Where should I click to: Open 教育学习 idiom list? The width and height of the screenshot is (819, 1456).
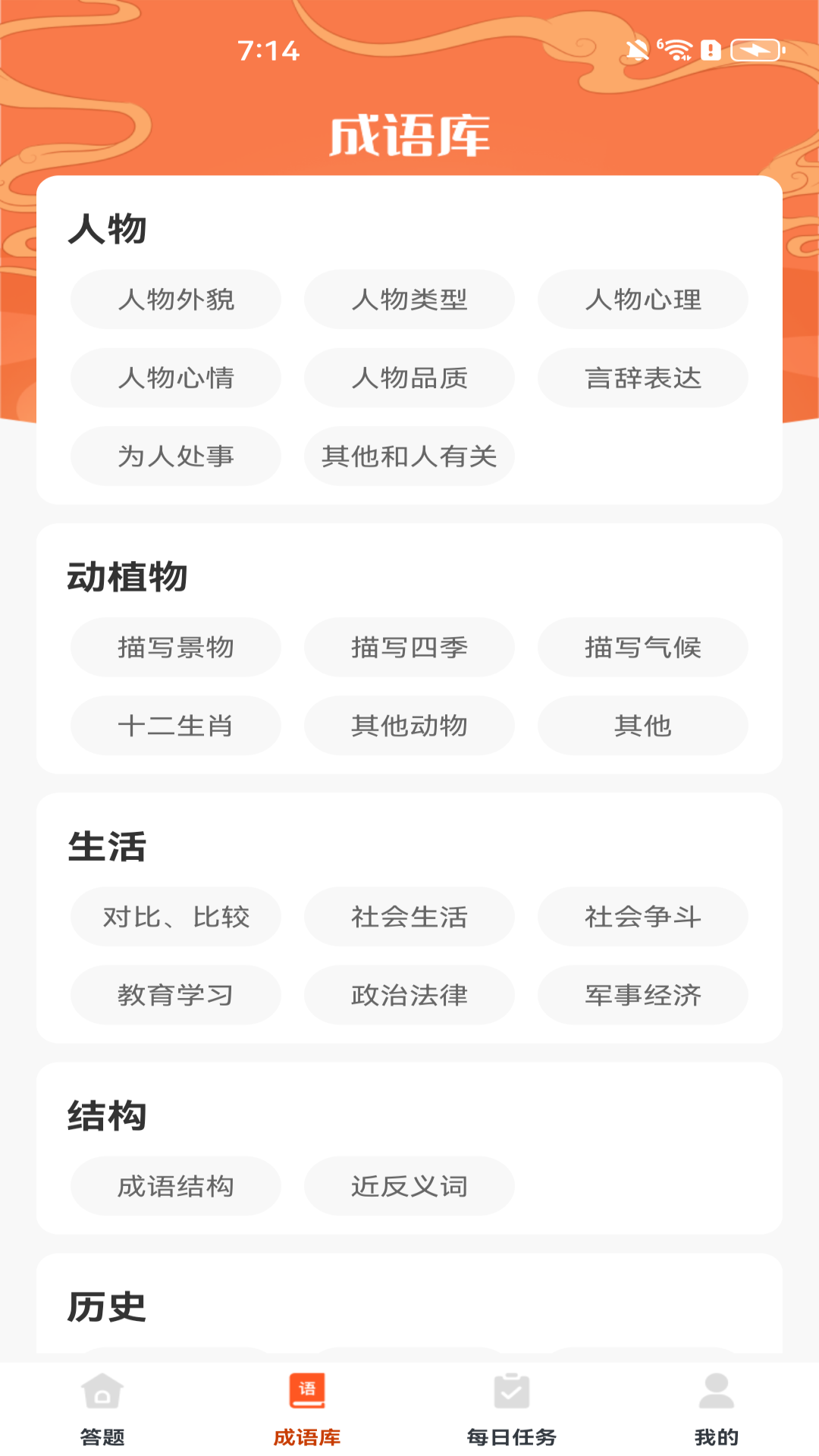pos(175,995)
